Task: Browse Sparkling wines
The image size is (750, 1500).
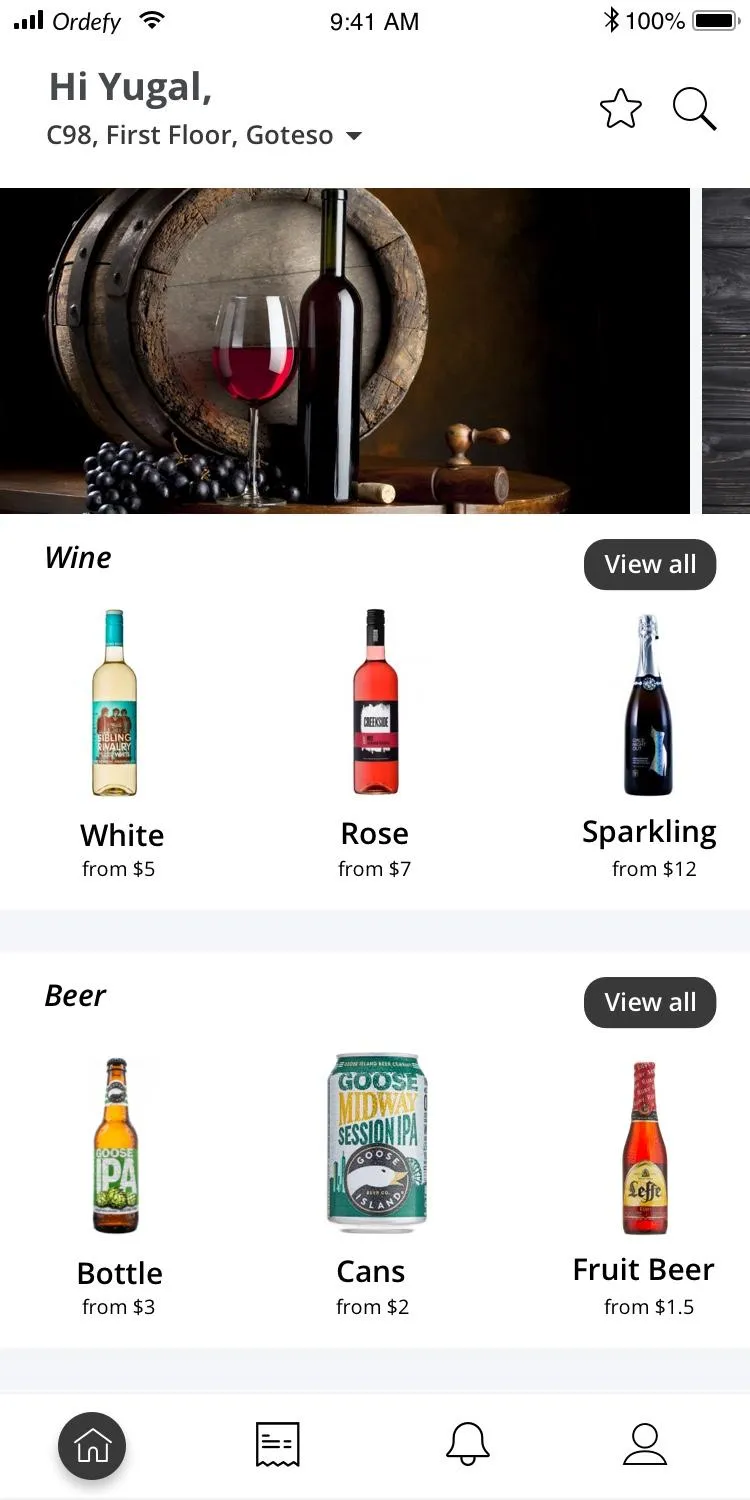Action: (650, 740)
